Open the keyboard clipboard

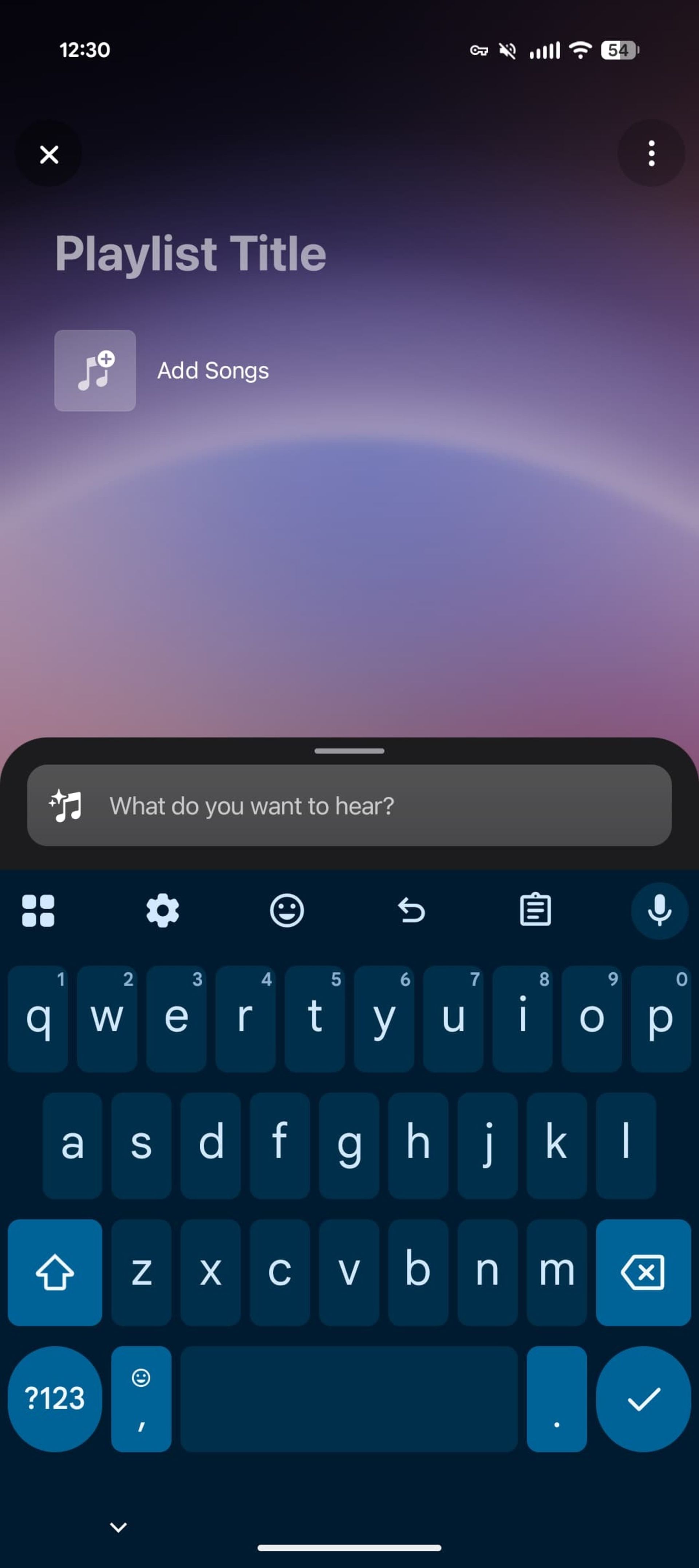coord(535,910)
